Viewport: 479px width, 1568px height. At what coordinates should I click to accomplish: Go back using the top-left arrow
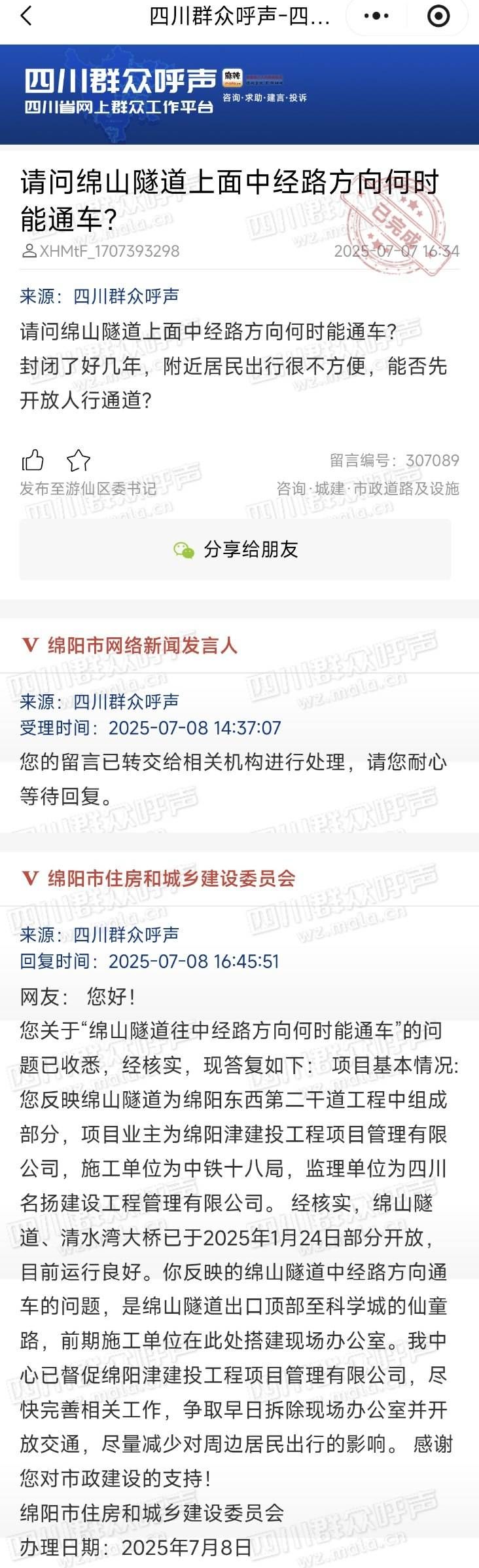pos(27,16)
